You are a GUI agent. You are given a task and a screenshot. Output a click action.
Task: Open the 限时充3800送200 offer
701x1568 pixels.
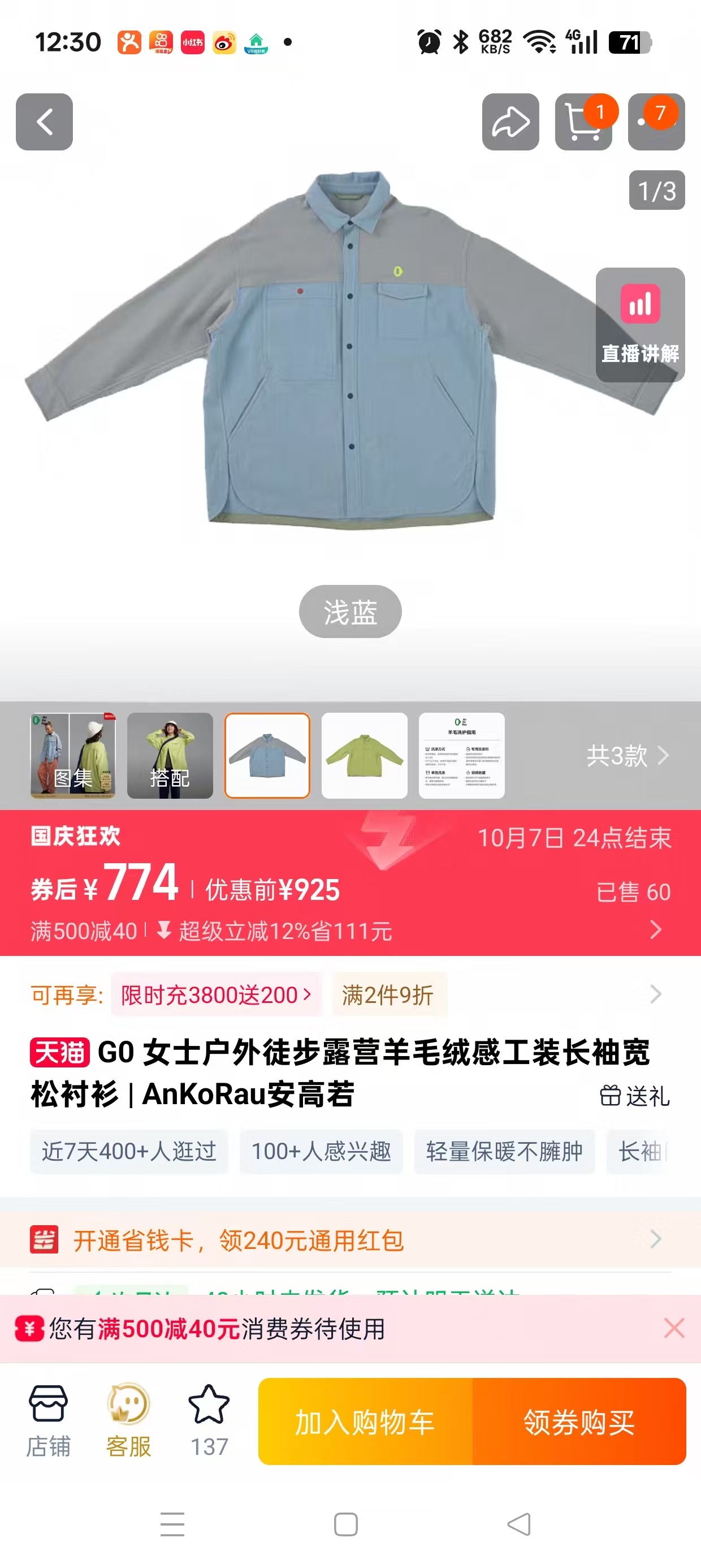pos(216,994)
